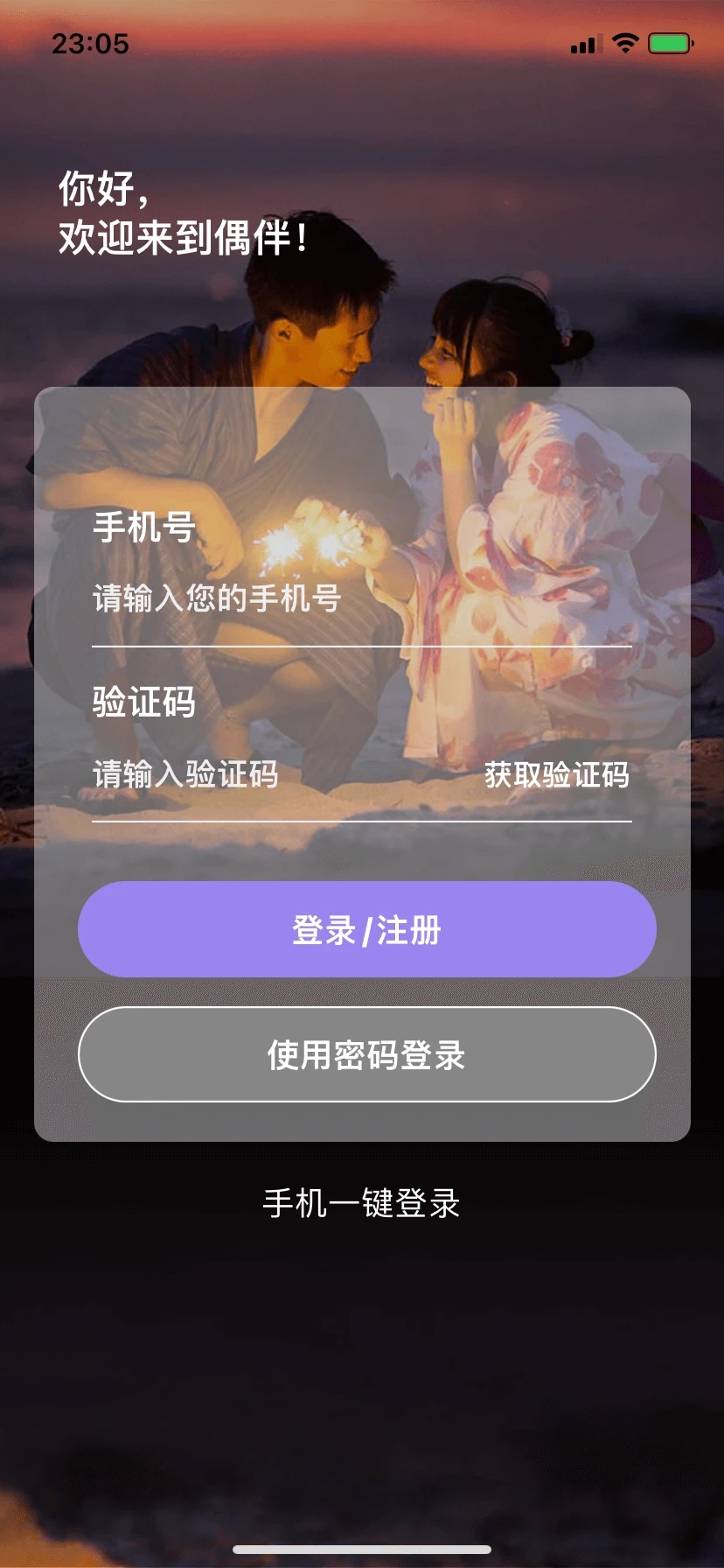Tap the 手机号 field label
724x1568 pixels.
pos(144,528)
